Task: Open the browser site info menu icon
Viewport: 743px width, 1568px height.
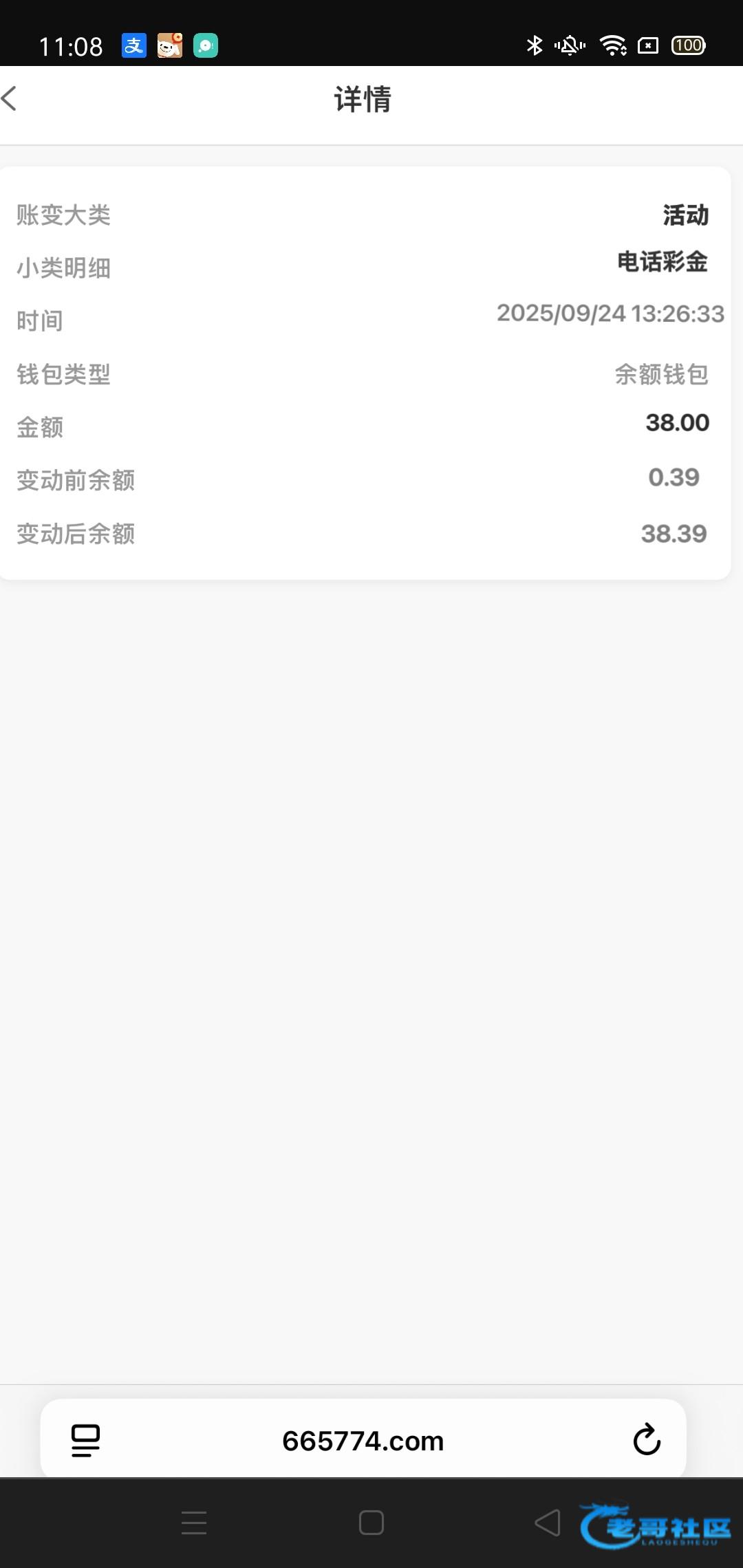Action: coord(86,1440)
